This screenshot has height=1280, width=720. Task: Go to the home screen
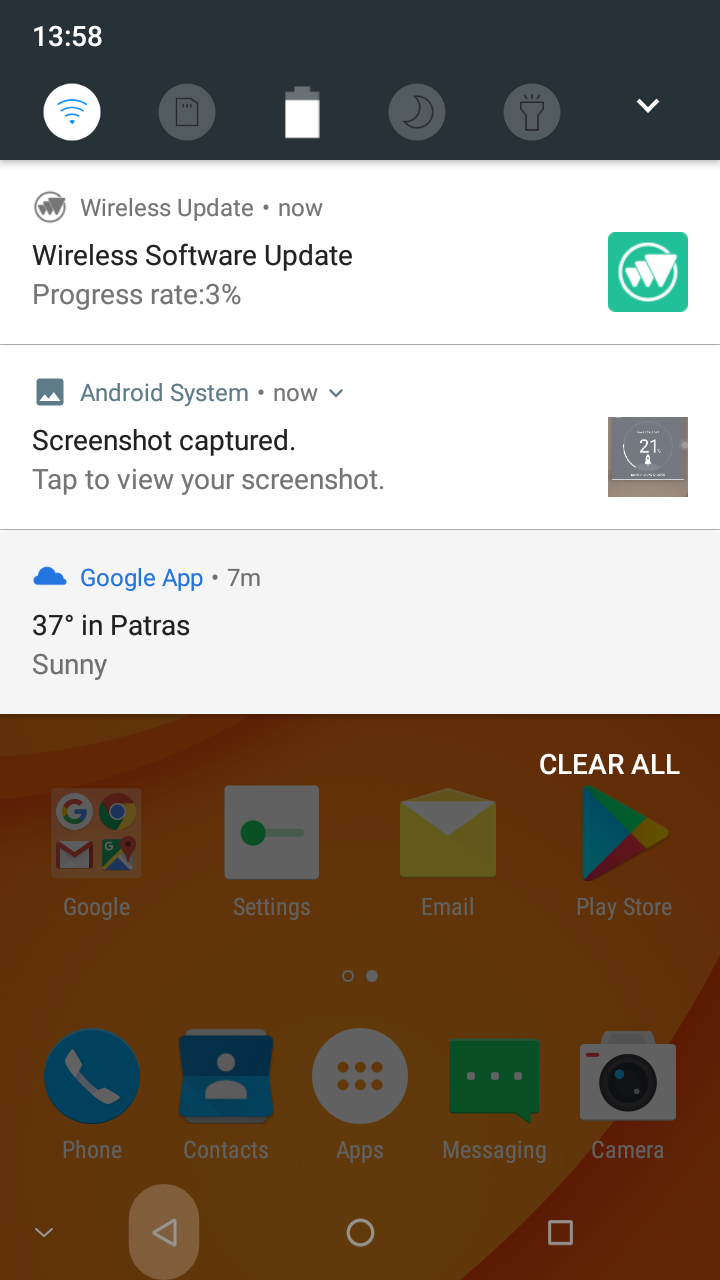[360, 1233]
